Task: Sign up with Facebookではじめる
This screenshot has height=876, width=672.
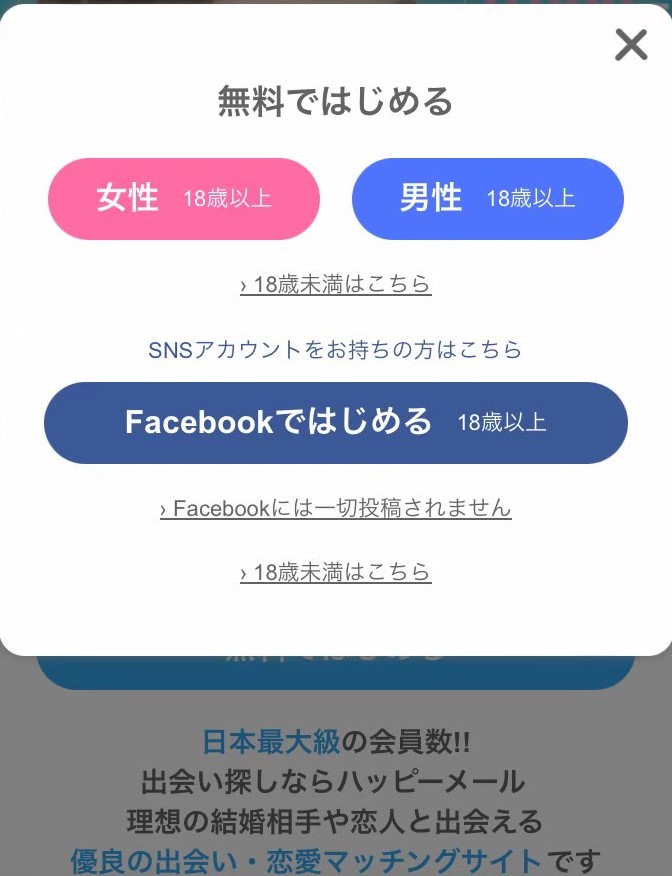Action: 336,422
